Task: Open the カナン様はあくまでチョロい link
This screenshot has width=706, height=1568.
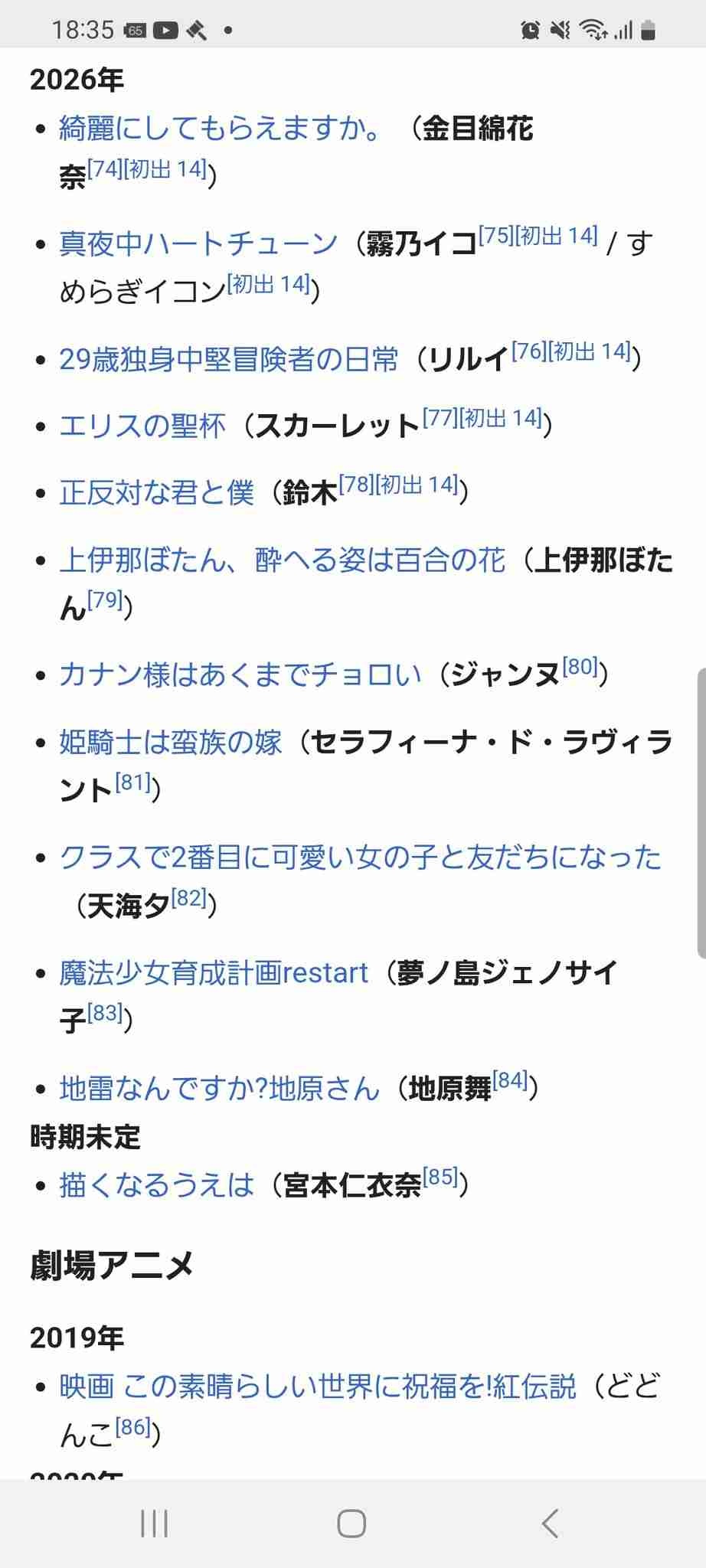Action: [240, 675]
